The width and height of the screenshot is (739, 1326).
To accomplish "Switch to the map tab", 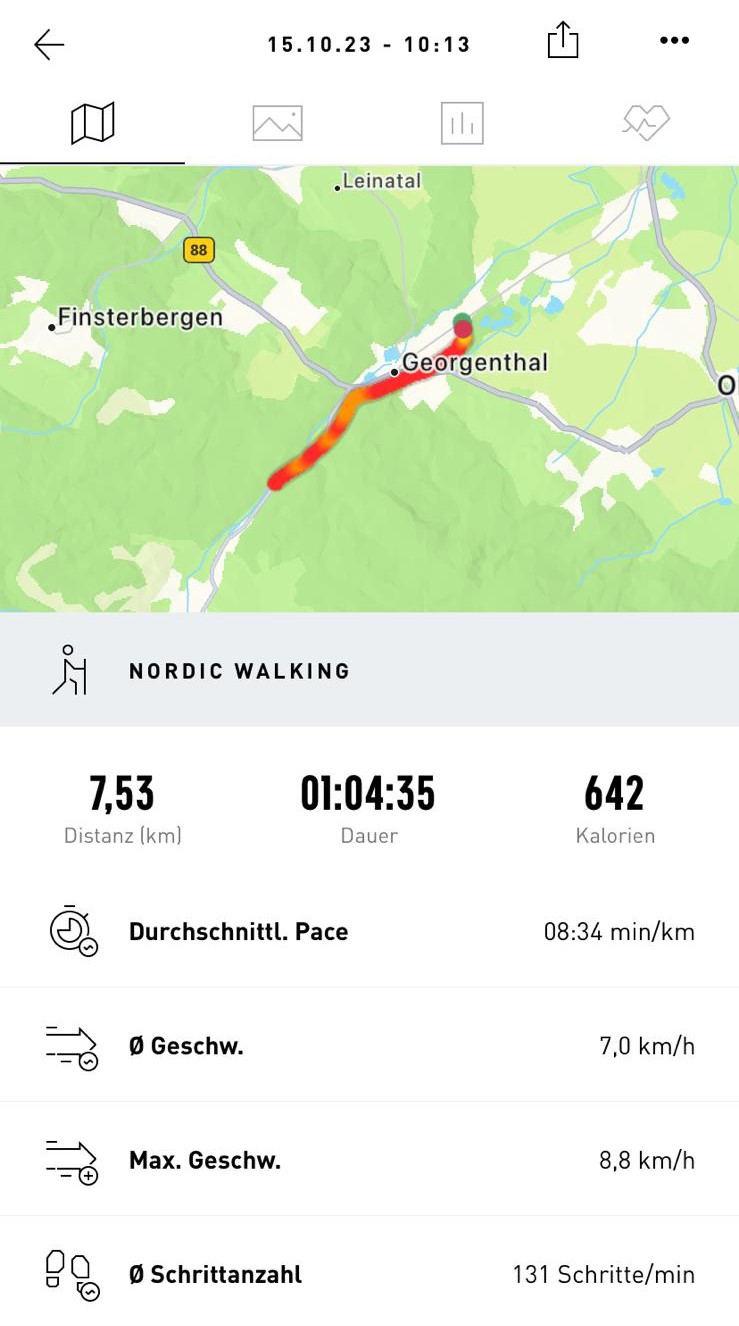I will pyautogui.click(x=92, y=123).
